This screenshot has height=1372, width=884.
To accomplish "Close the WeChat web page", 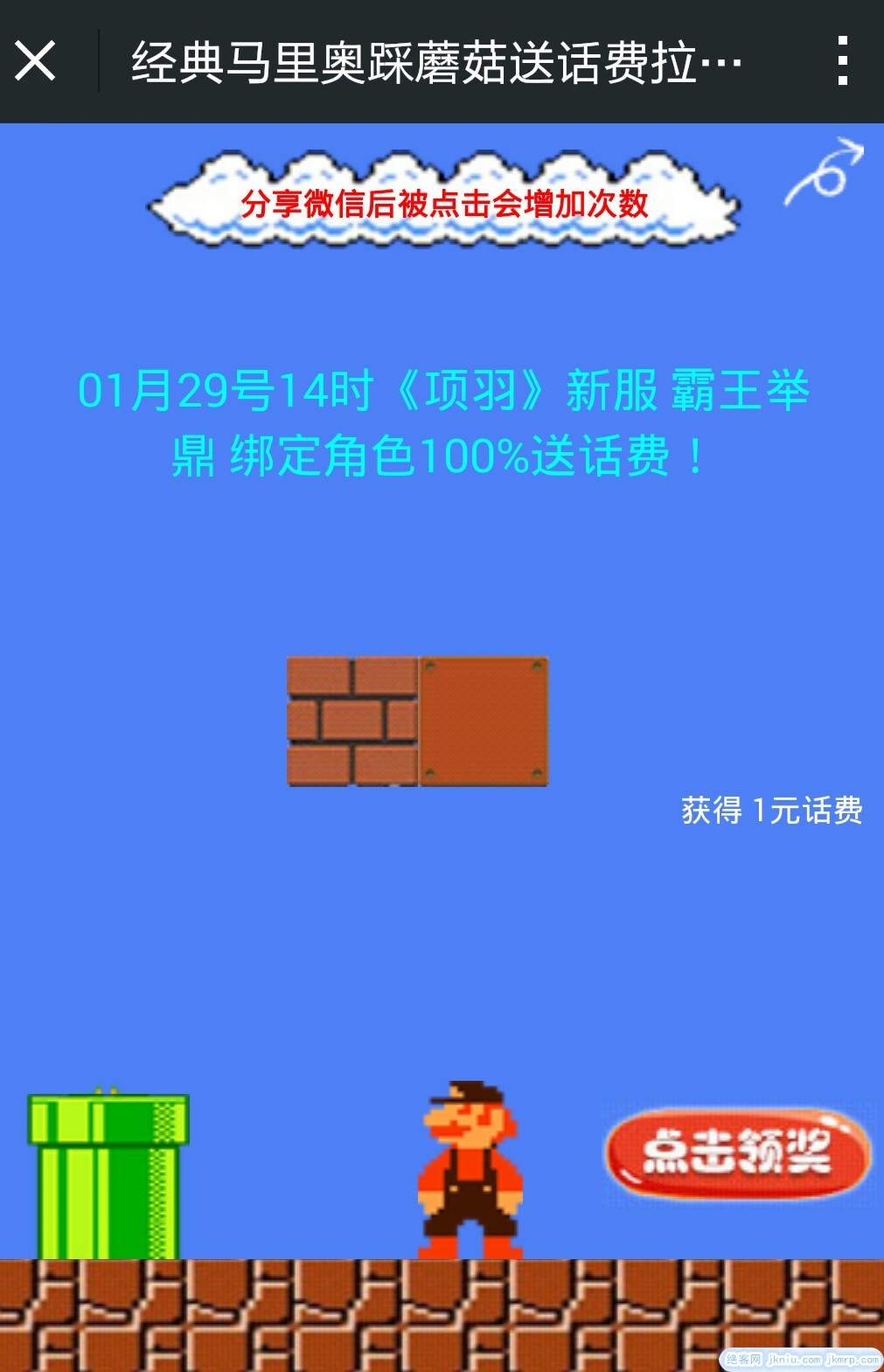I will 36,61.
